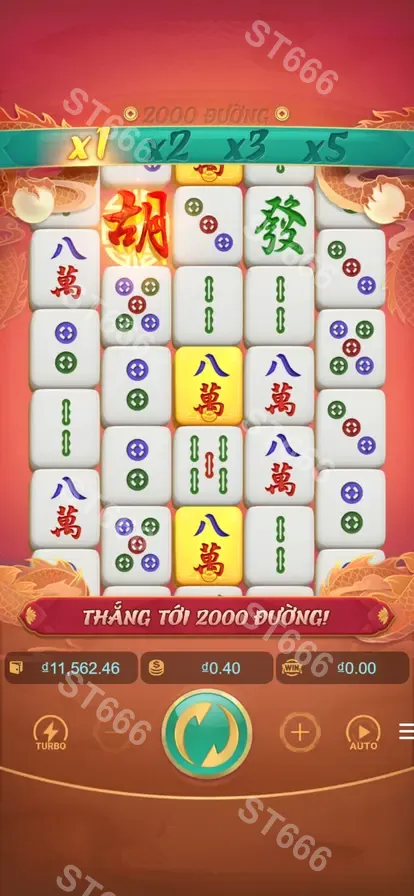Image resolution: width=414 pixels, height=896 pixels.
Task: Increase the bet with the plus button
Action: (x=300, y=732)
